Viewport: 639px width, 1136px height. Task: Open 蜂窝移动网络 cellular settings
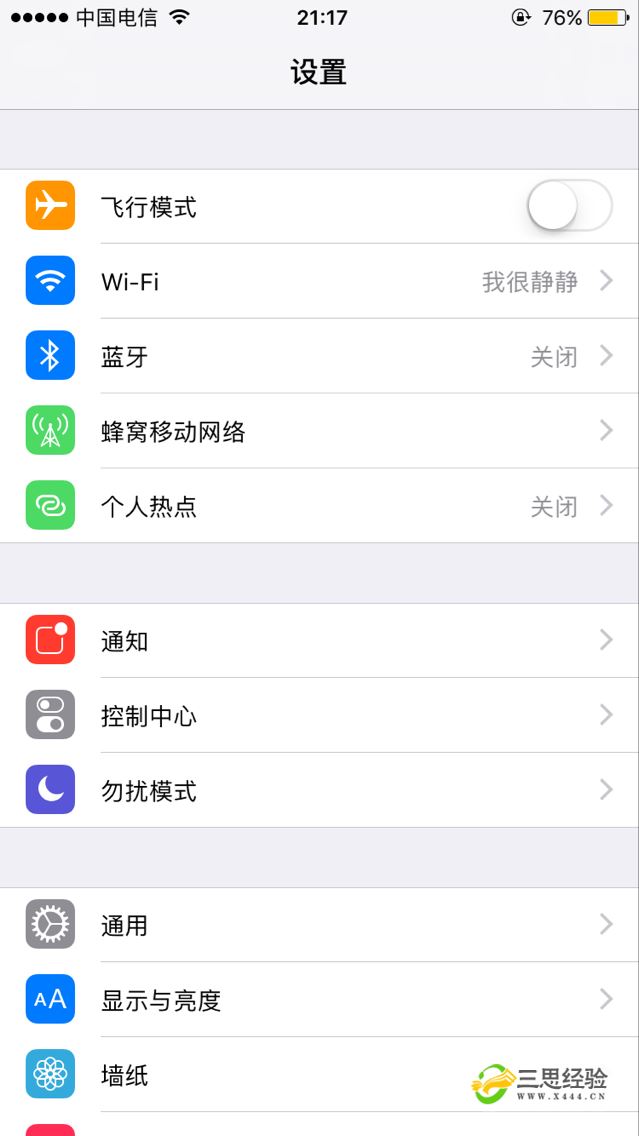[x=319, y=432]
